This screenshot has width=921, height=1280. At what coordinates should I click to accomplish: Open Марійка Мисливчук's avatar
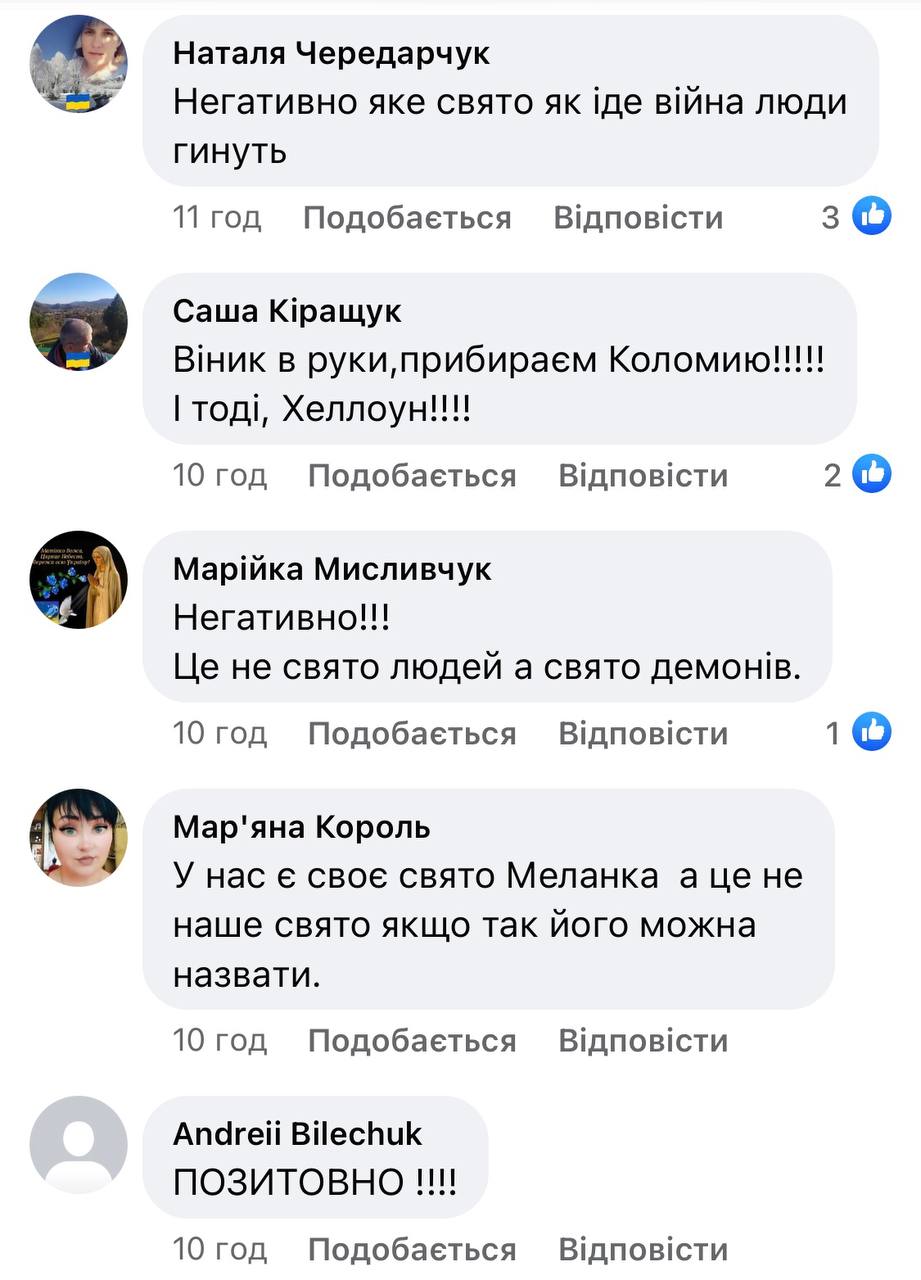(79, 580)
